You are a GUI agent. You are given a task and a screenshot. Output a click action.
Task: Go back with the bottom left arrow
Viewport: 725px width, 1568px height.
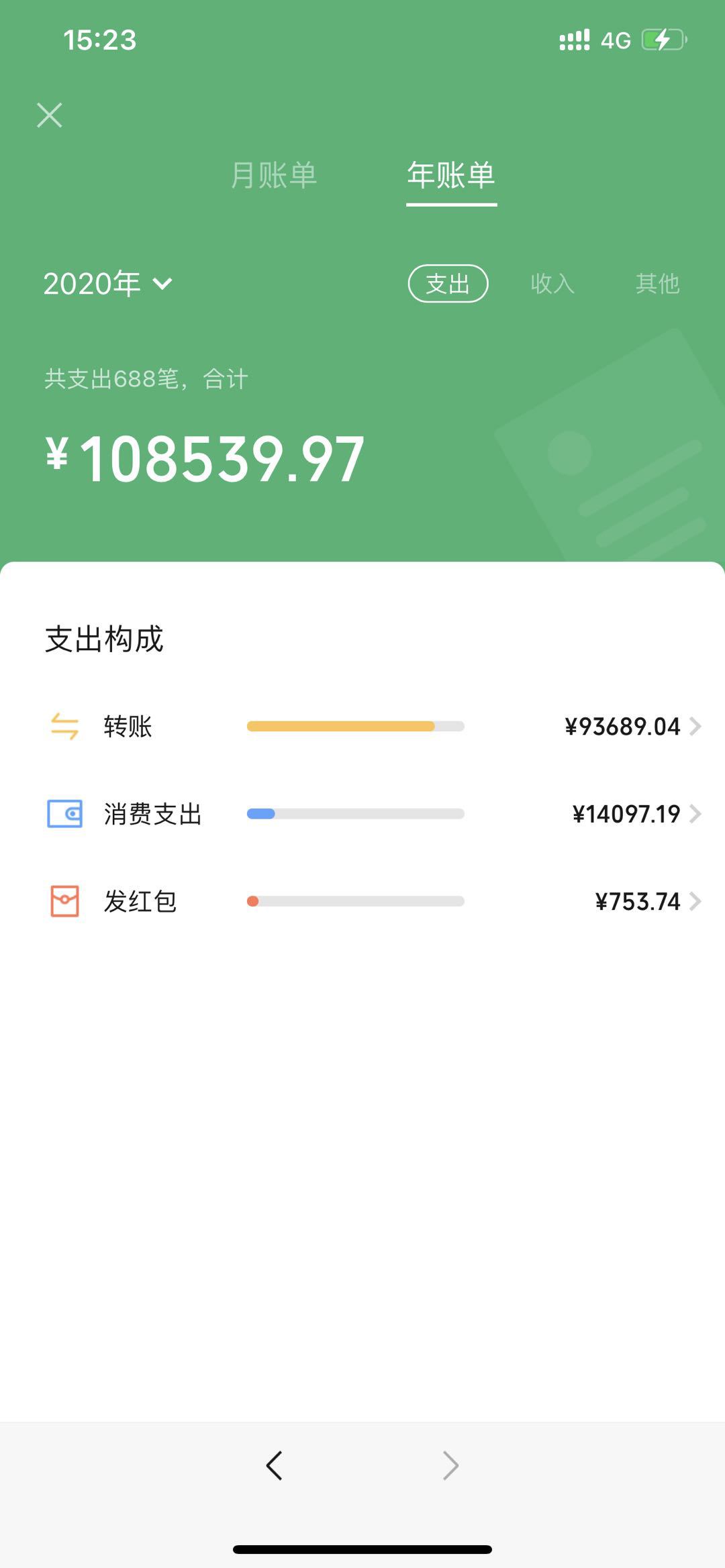(x=274, y=1465)
